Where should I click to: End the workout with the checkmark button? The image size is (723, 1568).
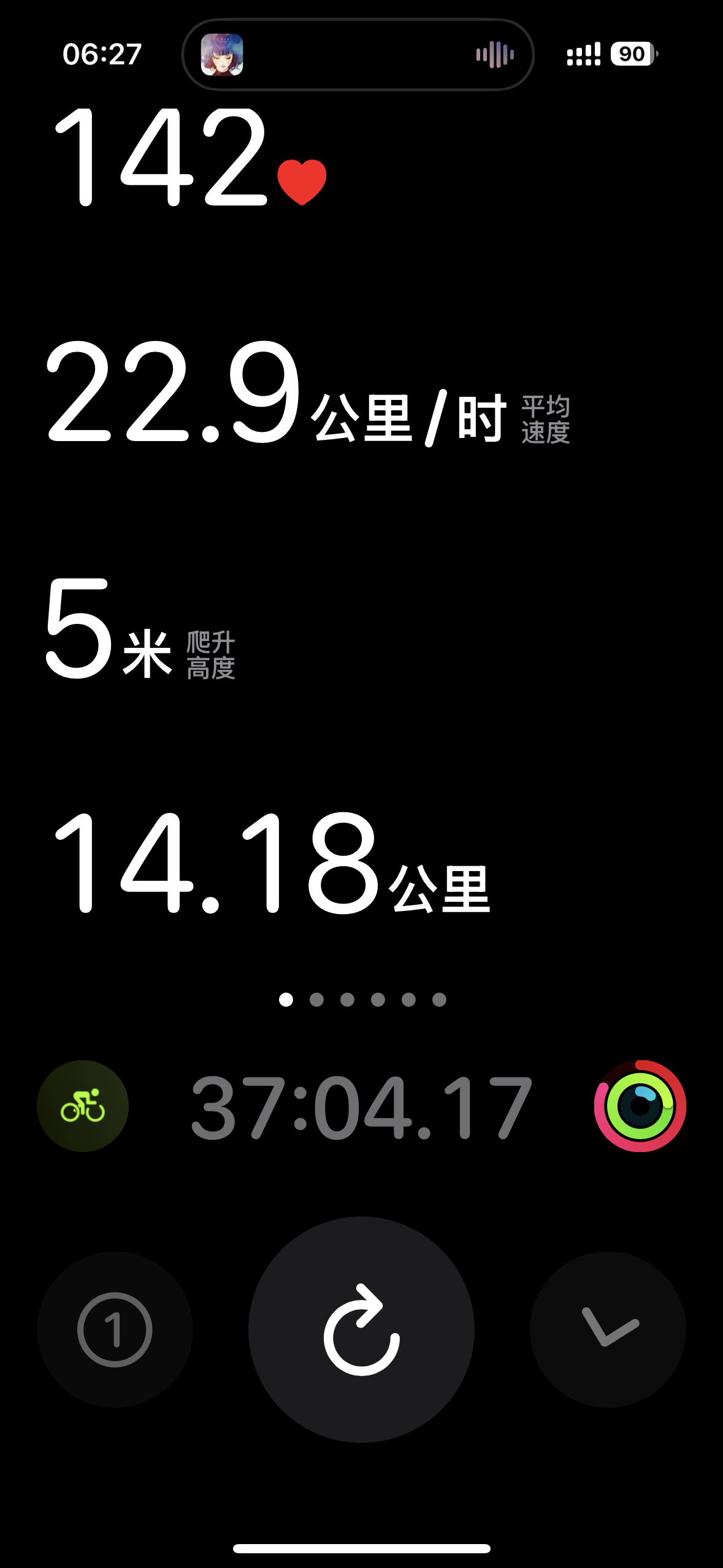(608, 1329)
